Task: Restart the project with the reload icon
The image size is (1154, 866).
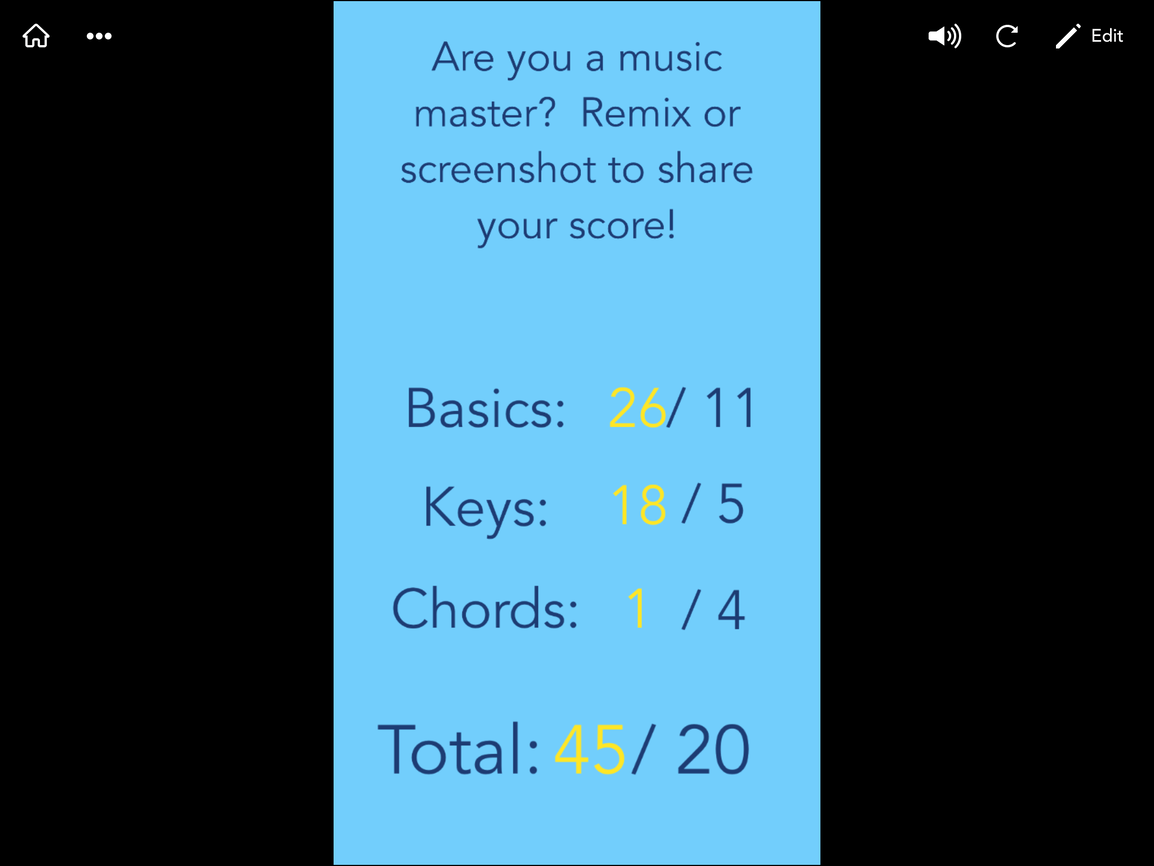Action: 1007,37
